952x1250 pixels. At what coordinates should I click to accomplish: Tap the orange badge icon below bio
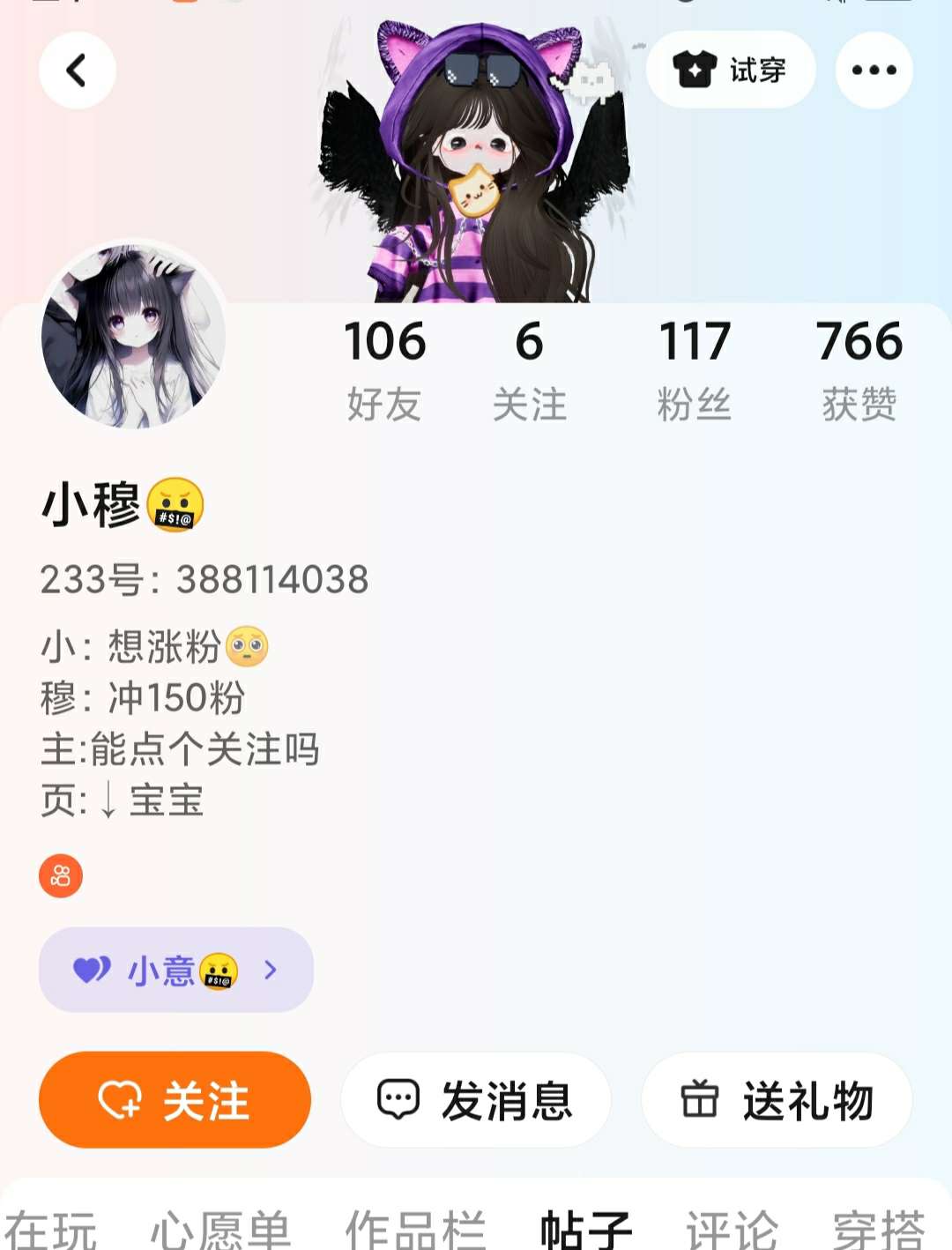61,876
